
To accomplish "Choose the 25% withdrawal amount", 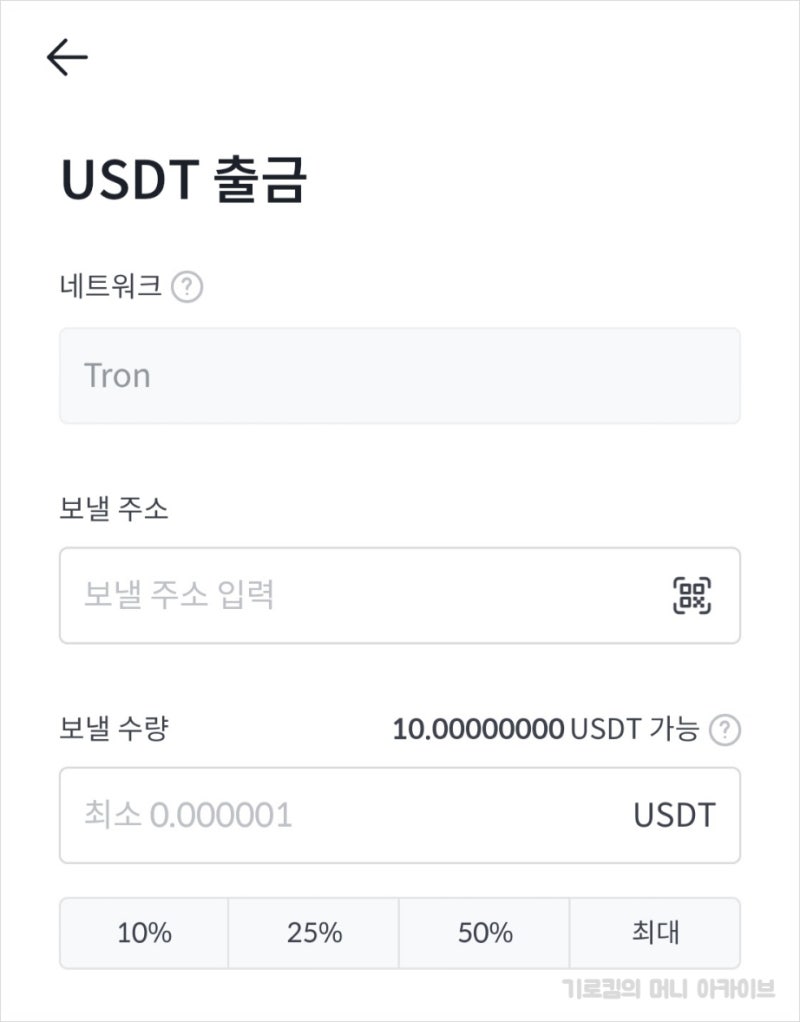I will point(314,933).
